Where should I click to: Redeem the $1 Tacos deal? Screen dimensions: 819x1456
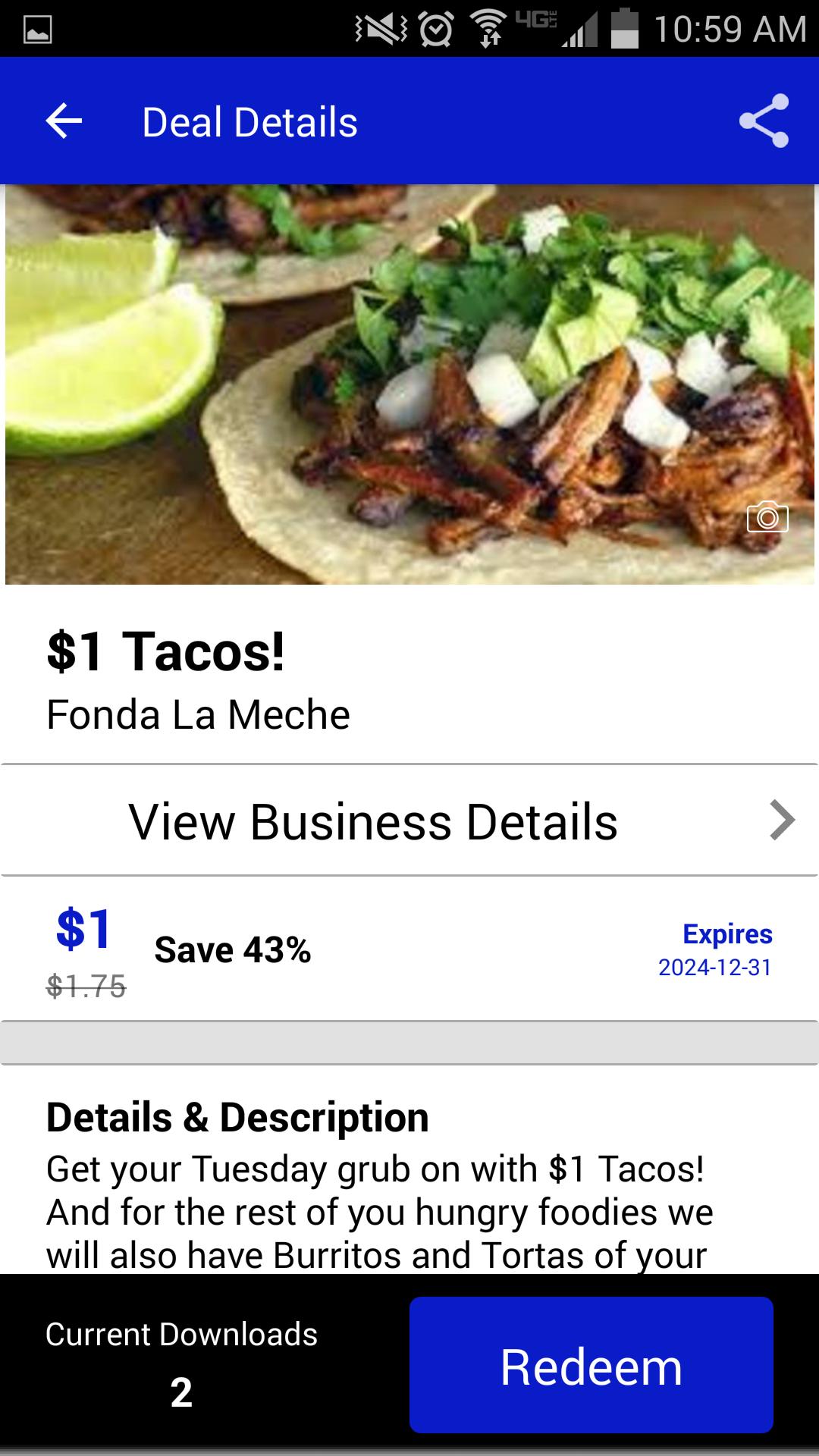click(x=591, y=1366)
